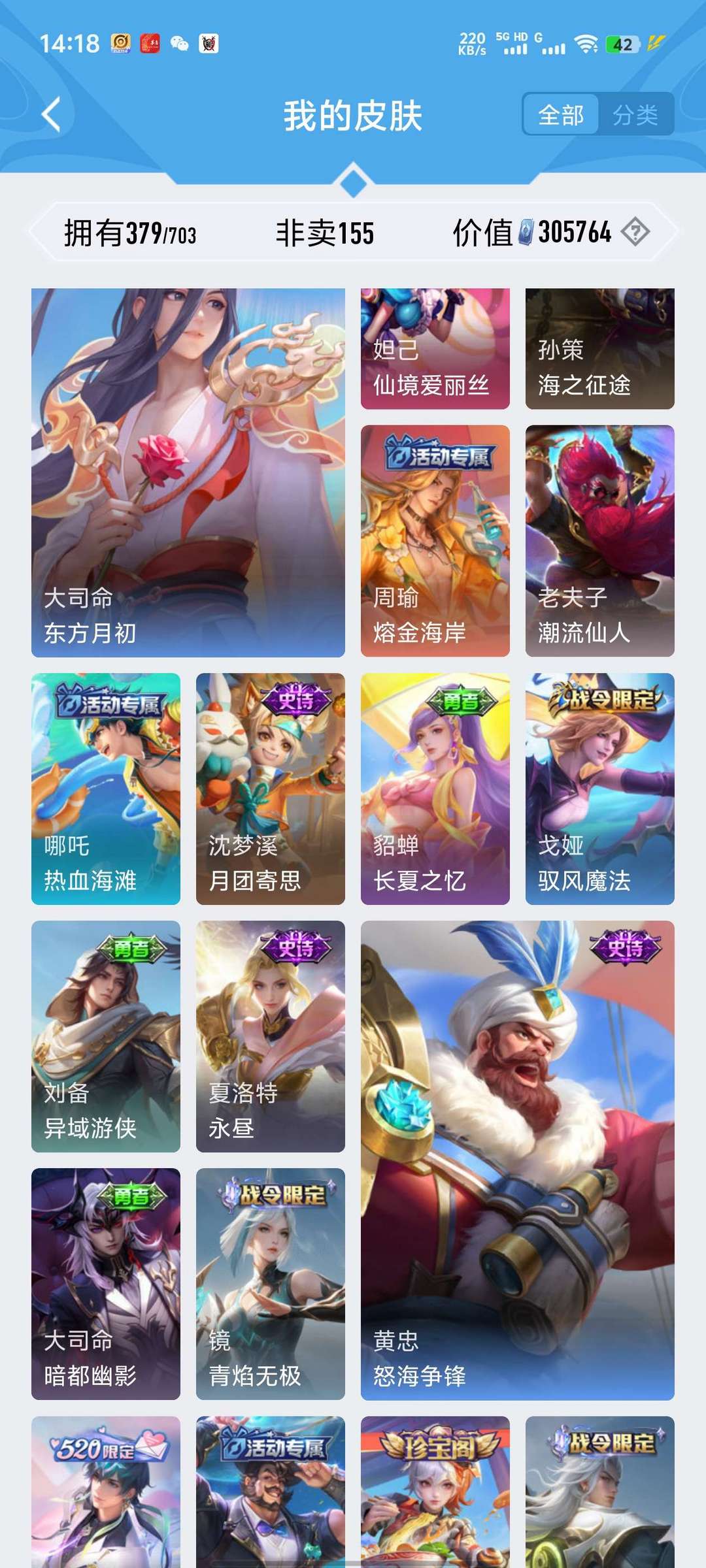The image size is (706, 1568).
Task: Open the 珍宝阁 skin card
Action: [x=435, y=1492]
